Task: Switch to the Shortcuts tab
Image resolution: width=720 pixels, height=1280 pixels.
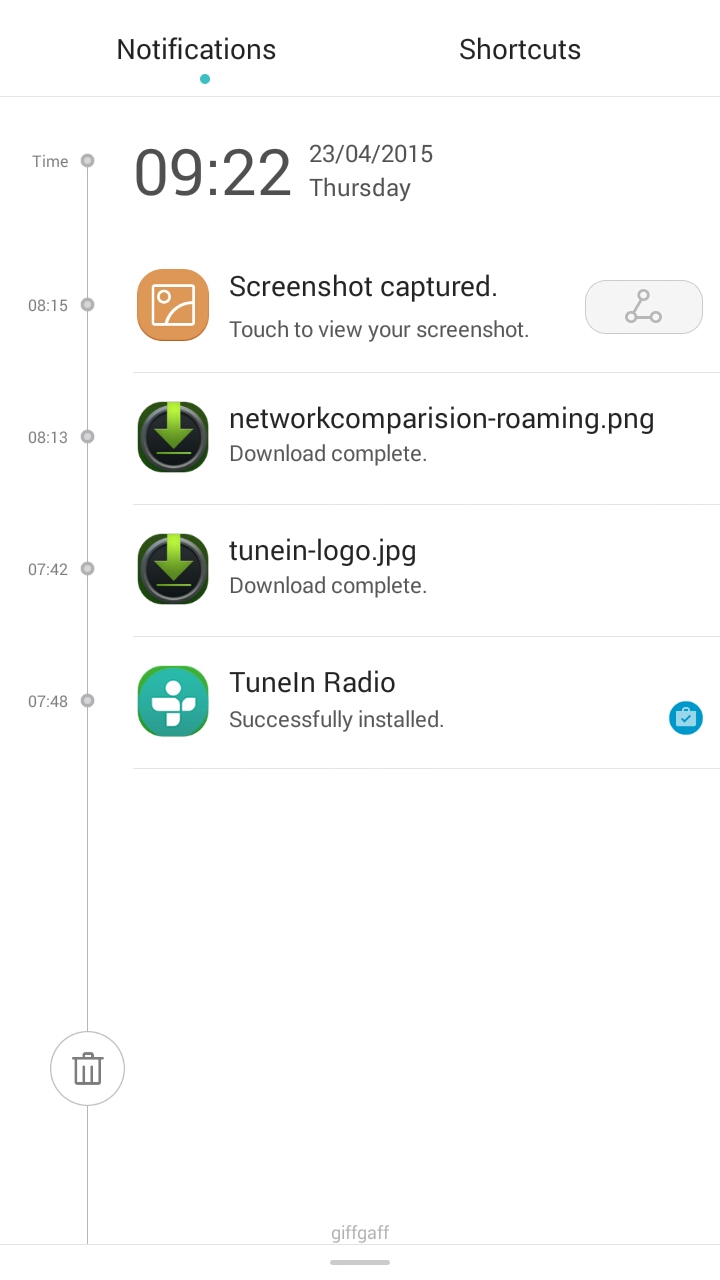Action: [x=519, y=49]
